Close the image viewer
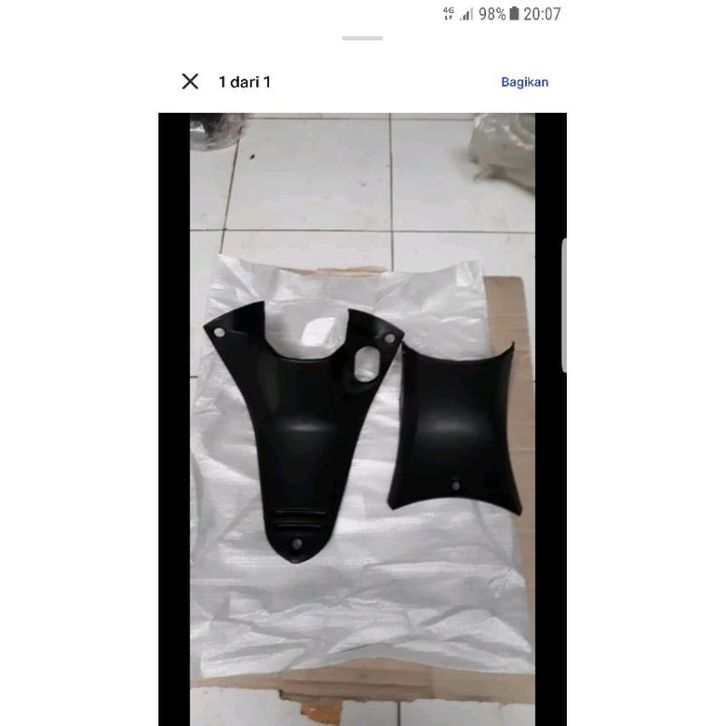726x726 pixels. (x=190, y=82)
